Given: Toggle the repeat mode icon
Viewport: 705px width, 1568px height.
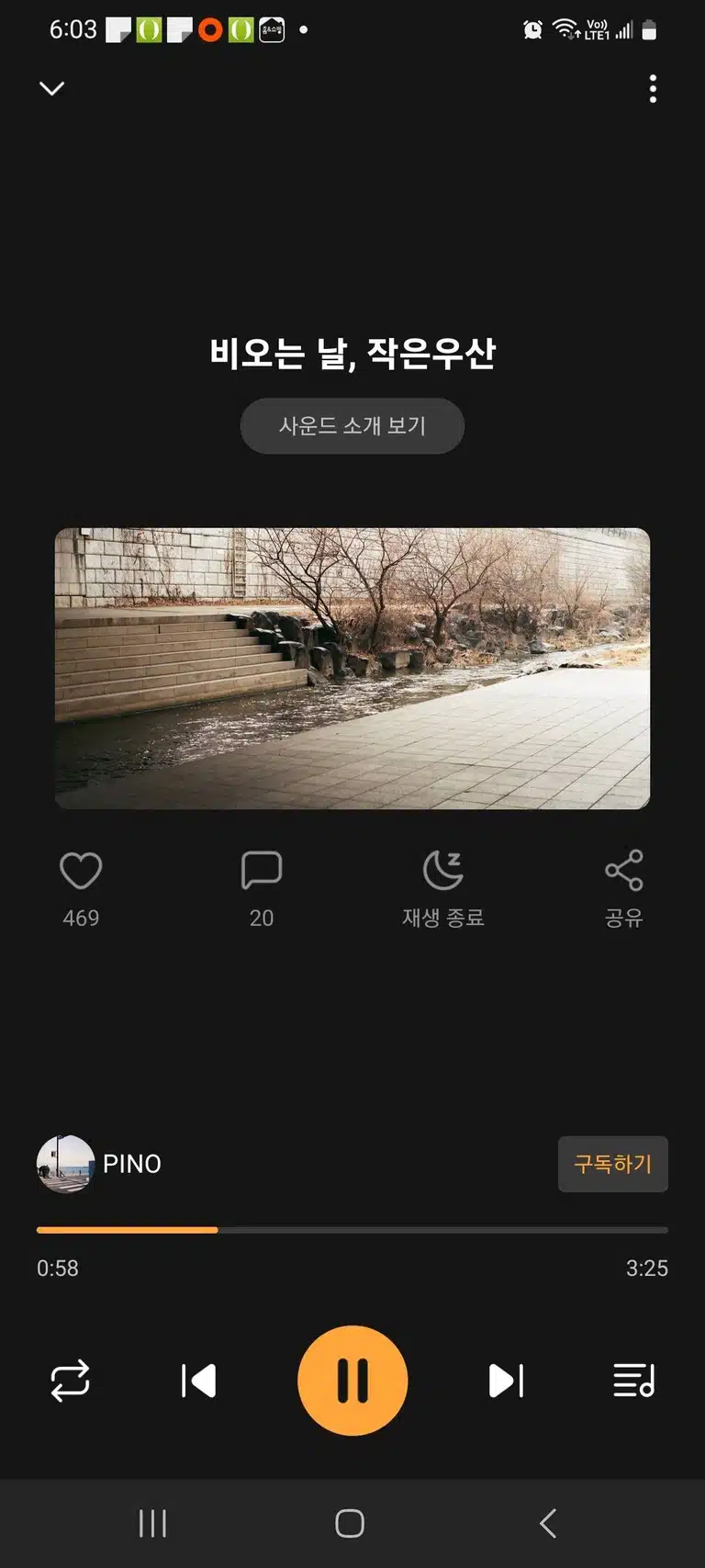Looking at the screenshot, I should point(70,1381).
